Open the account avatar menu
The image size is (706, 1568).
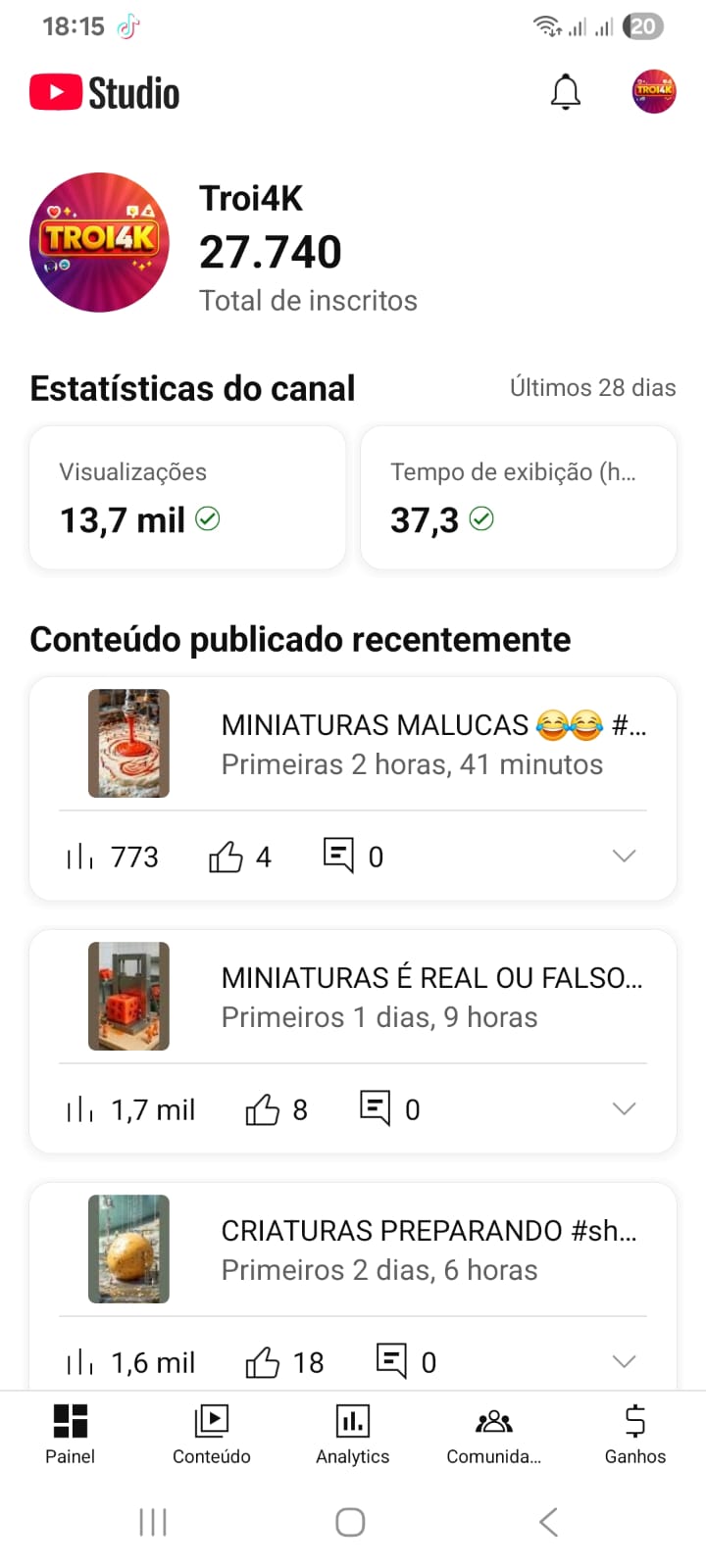(653, 92)
